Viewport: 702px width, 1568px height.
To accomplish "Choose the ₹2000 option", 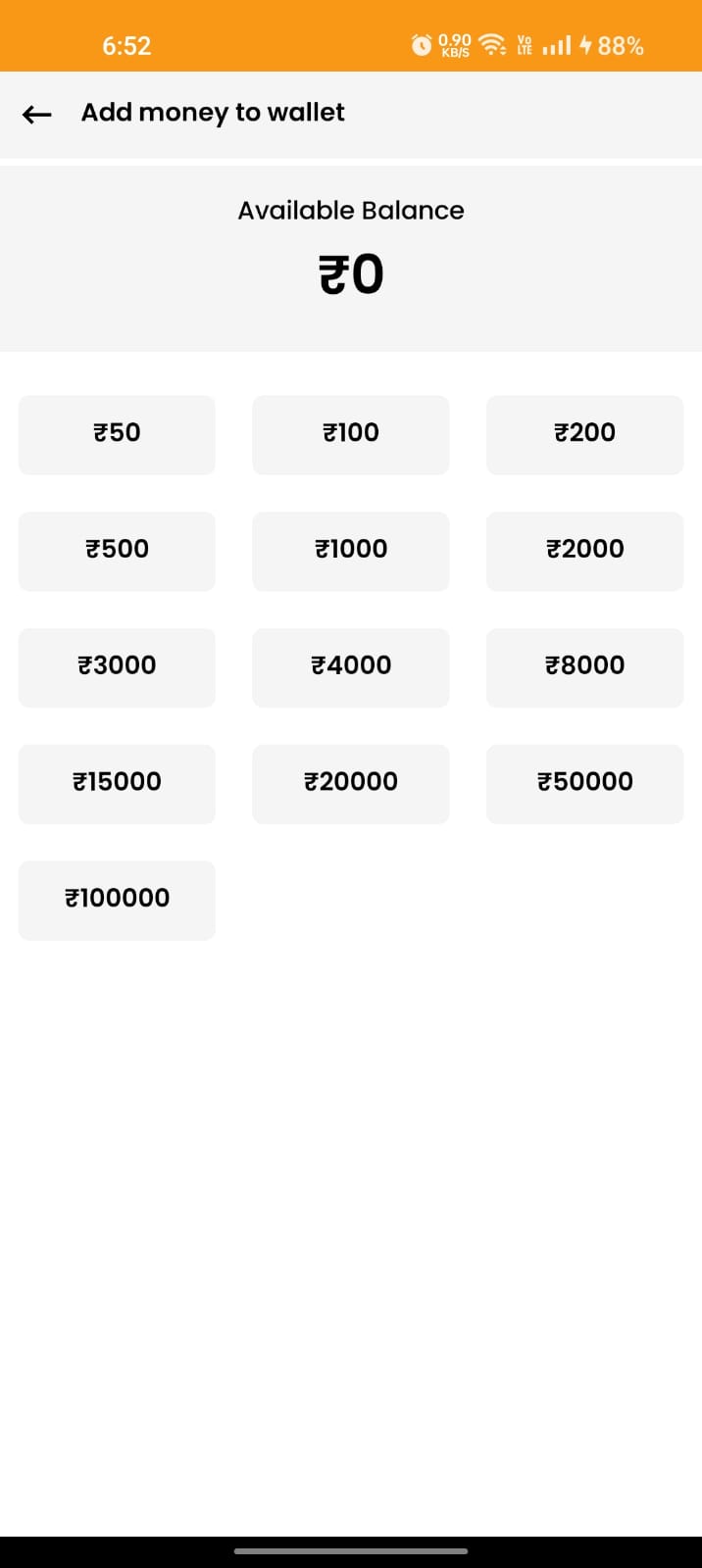I will click(x=584, y=551).
